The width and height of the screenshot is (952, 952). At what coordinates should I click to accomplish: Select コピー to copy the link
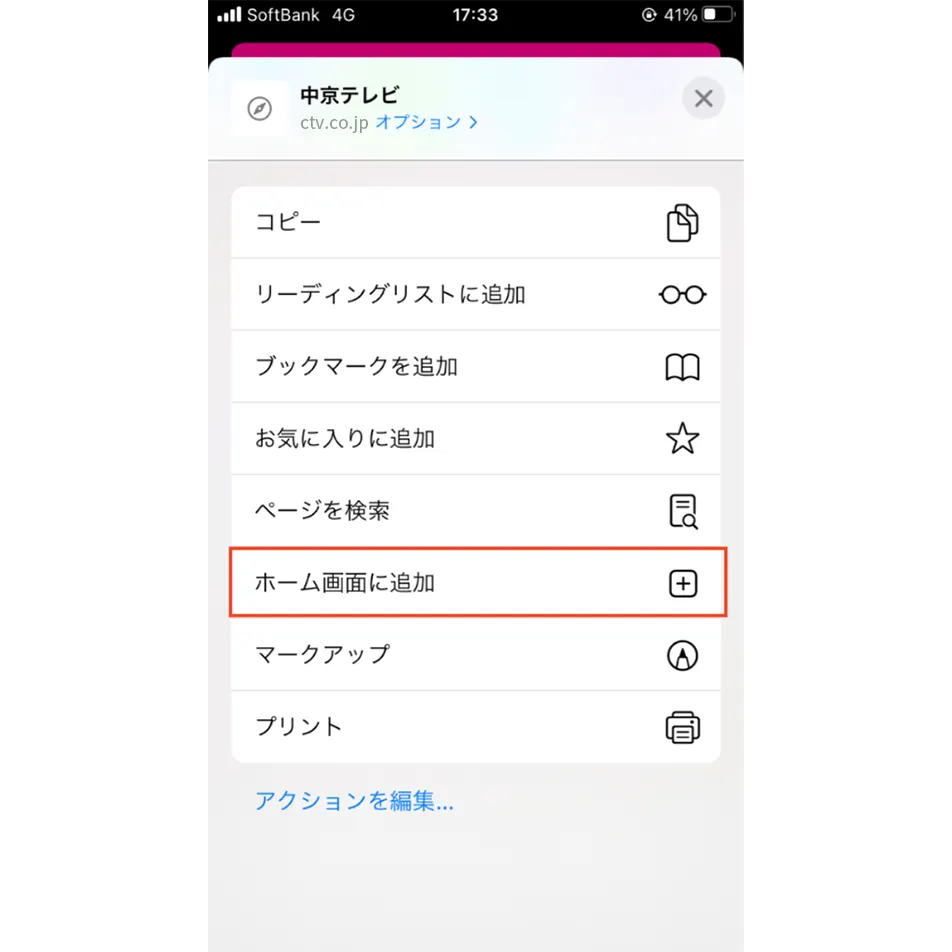coord(475,222)
